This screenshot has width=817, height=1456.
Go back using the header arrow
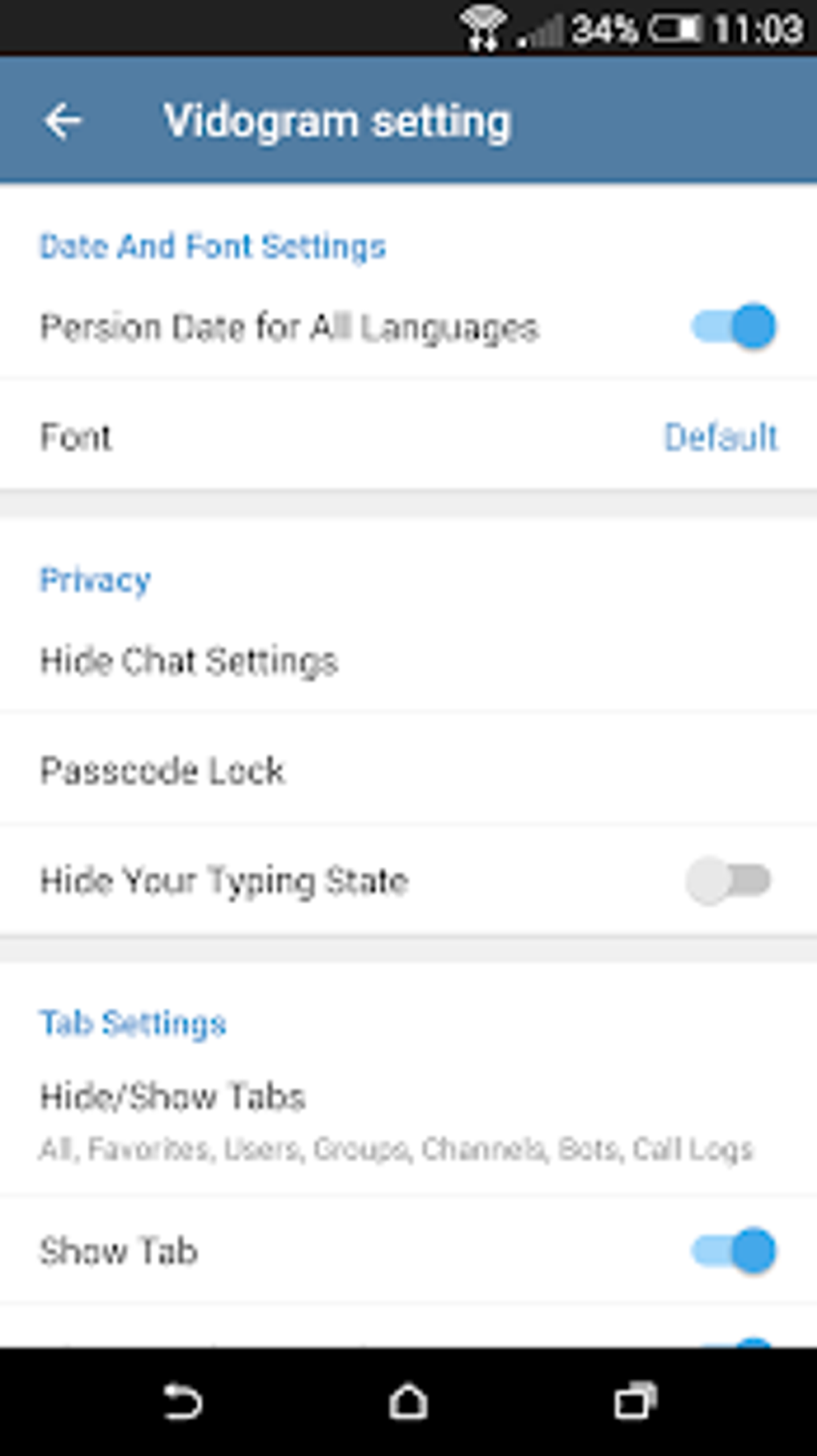point(62,122)
